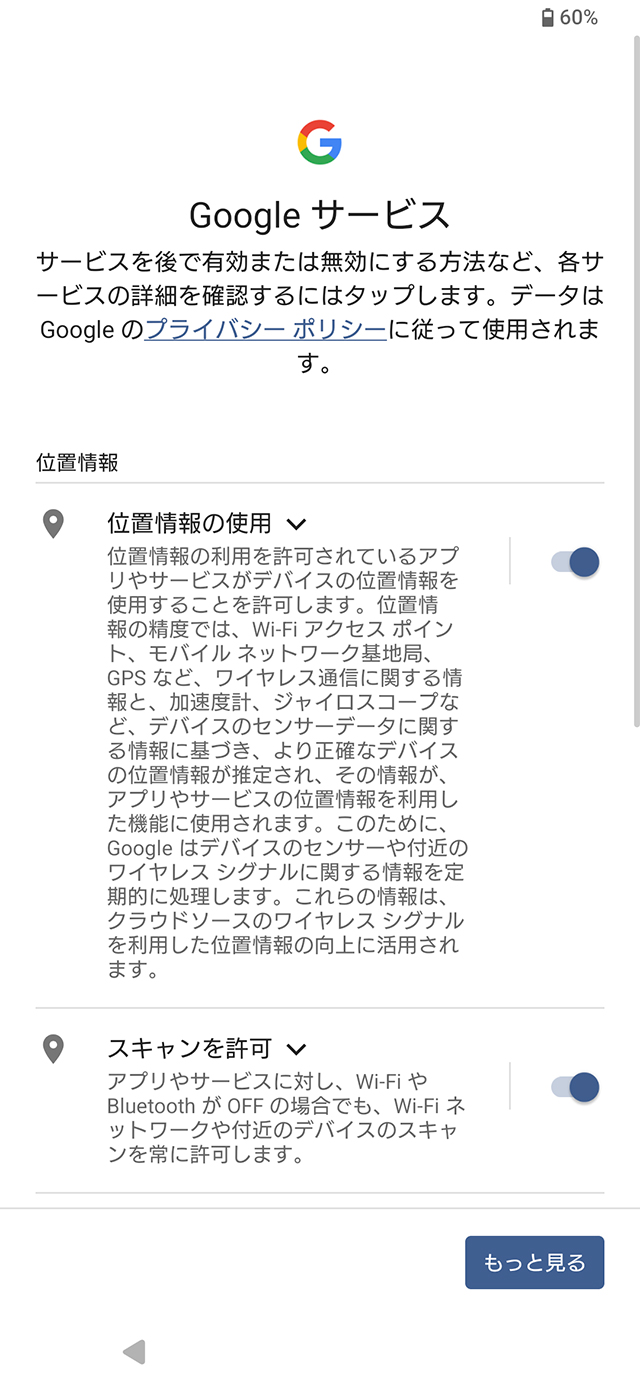Collapse the スキャンを許可 description
640x1387 pixels.
pyautogui.click(x=295, y=1049)
